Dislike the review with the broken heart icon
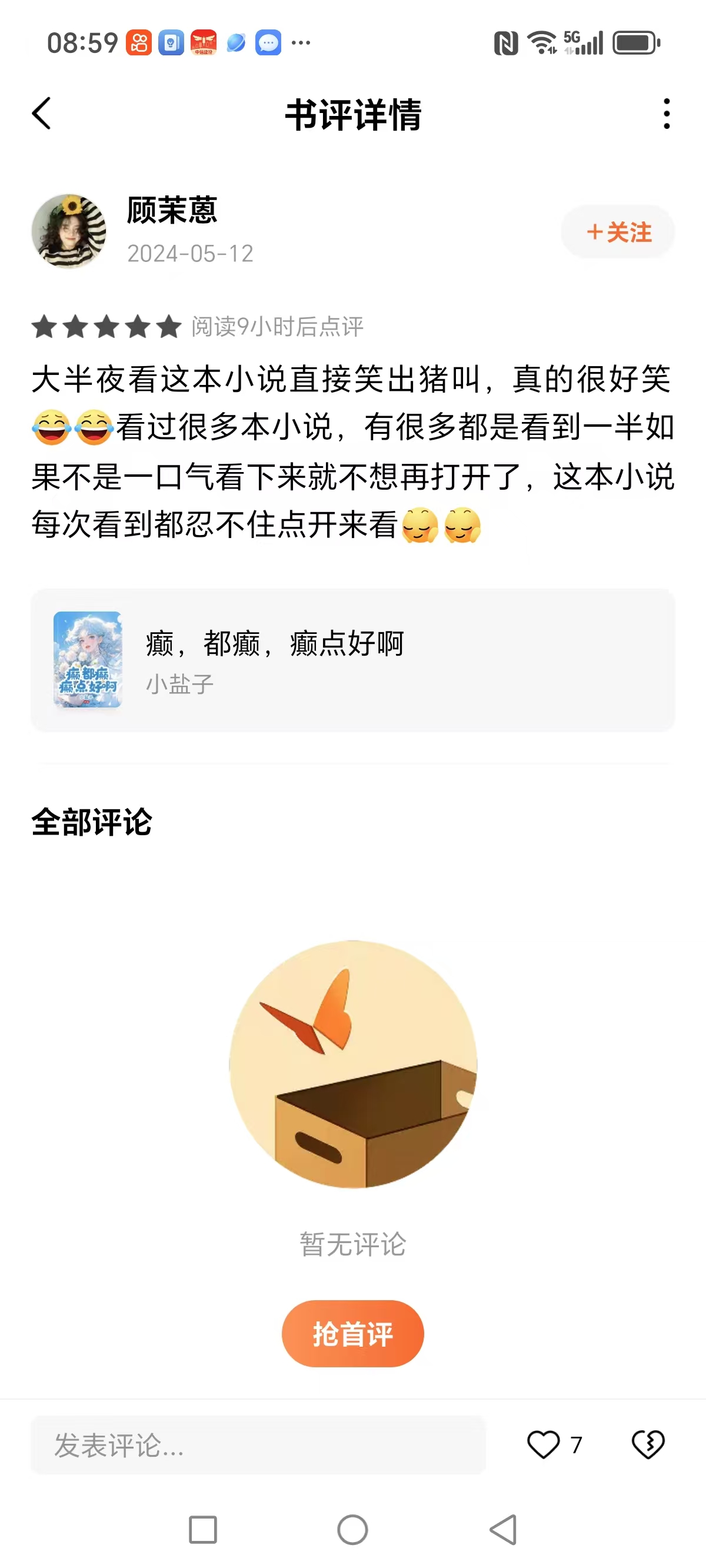Image resolution: width=706 pixels, height=1568 pixels. coord(648,1444)
